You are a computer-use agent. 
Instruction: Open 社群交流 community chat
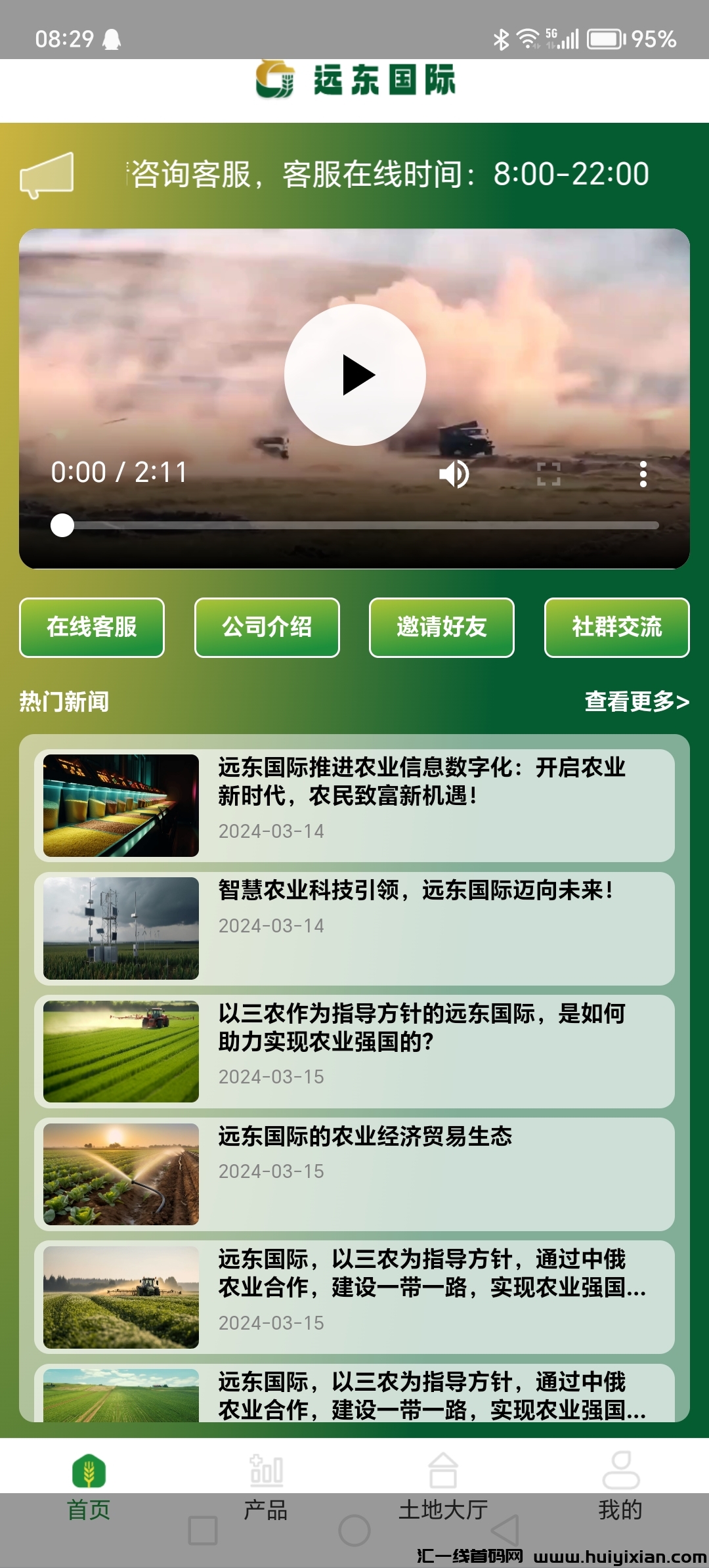coord(617,627)
